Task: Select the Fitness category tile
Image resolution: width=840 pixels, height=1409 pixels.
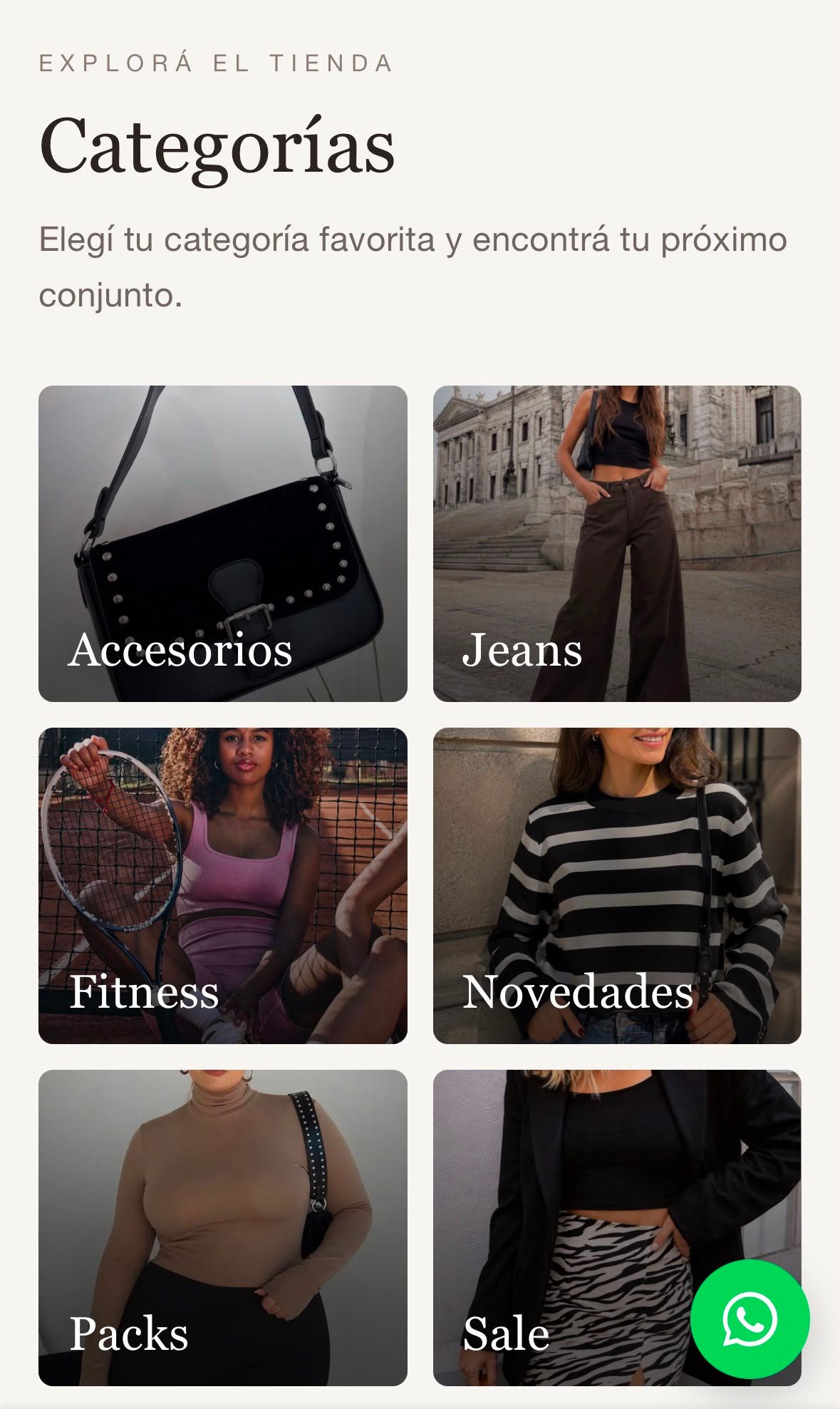Action: [x=222, y=885]
